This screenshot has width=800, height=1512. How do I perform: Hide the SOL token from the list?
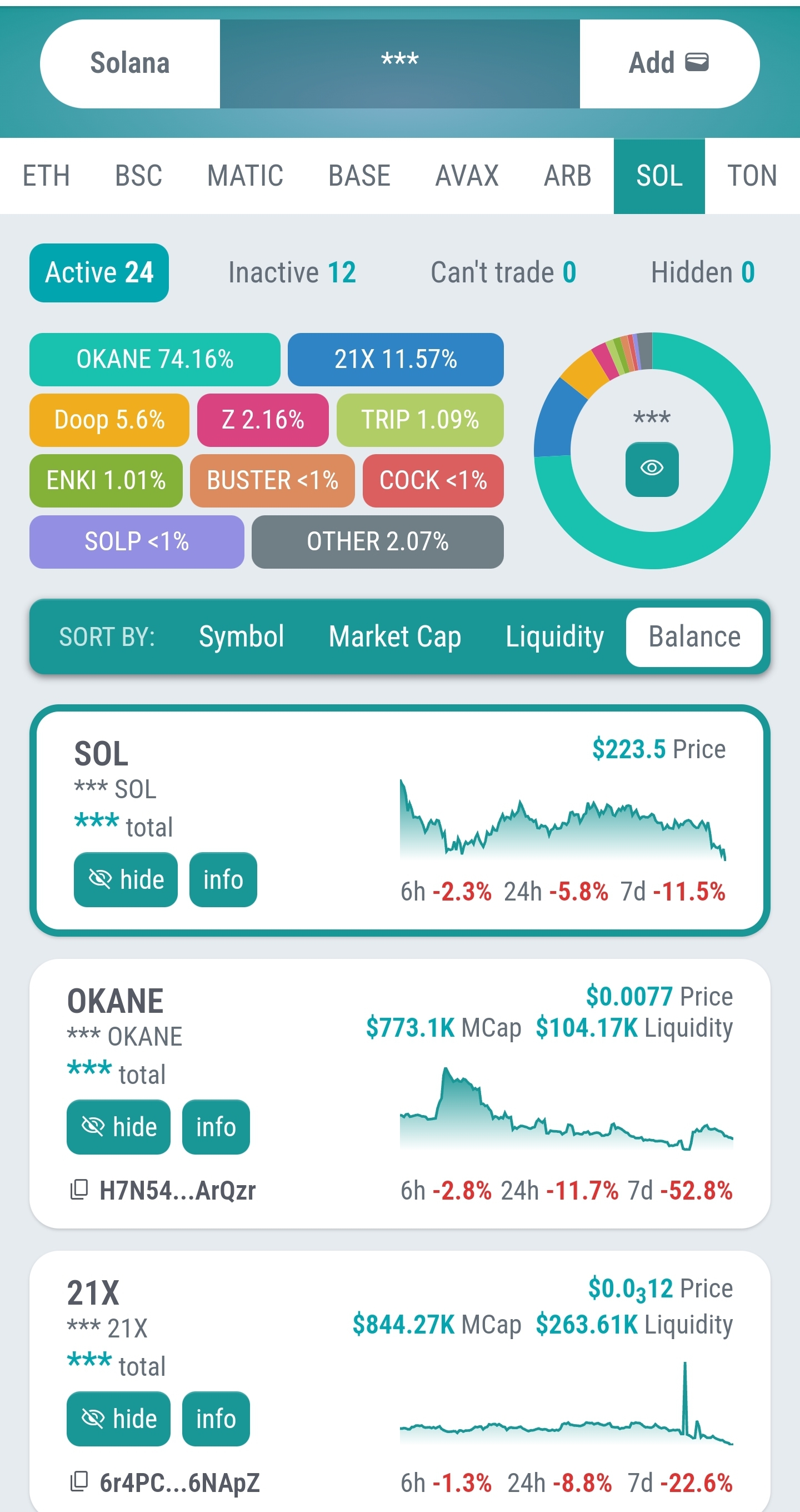tap(126, 879)
